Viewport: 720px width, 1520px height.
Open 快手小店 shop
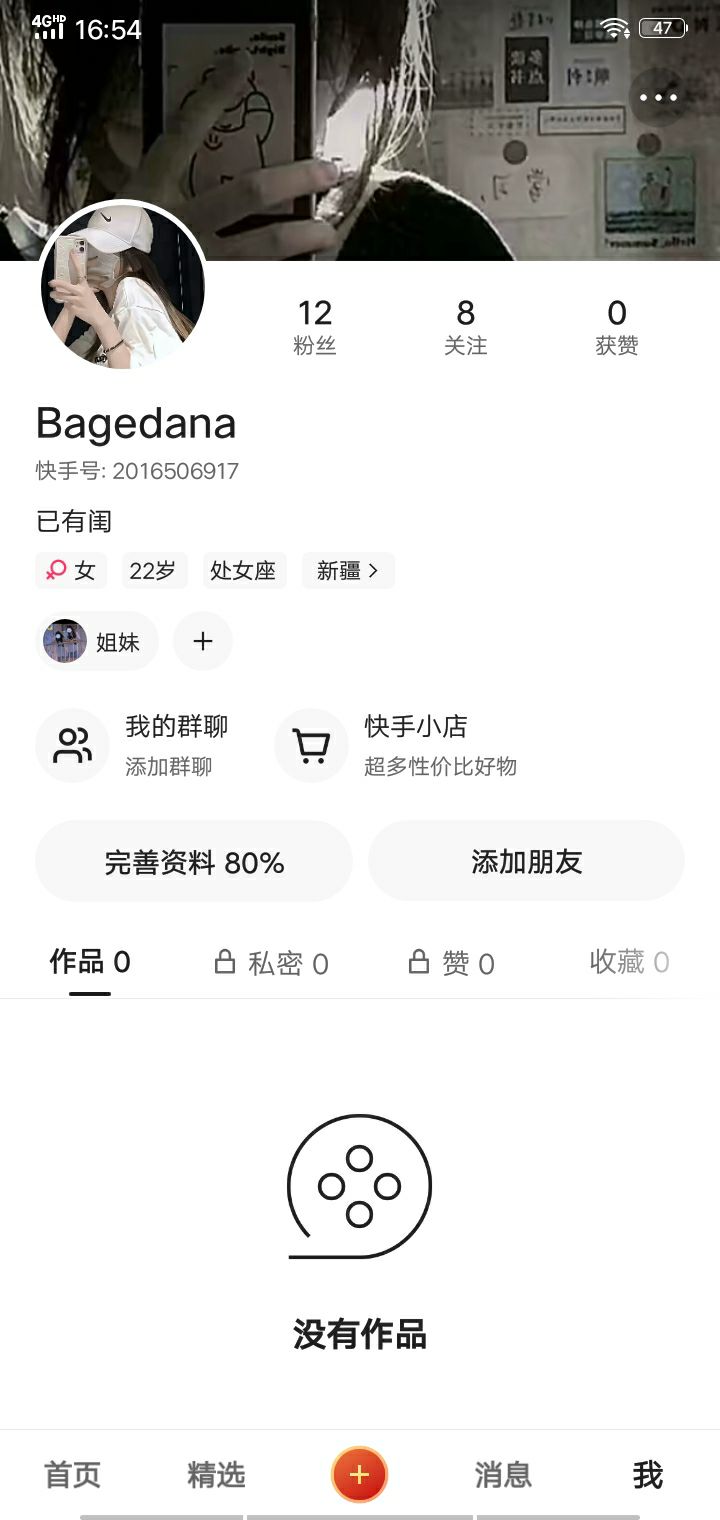point(400,745)
